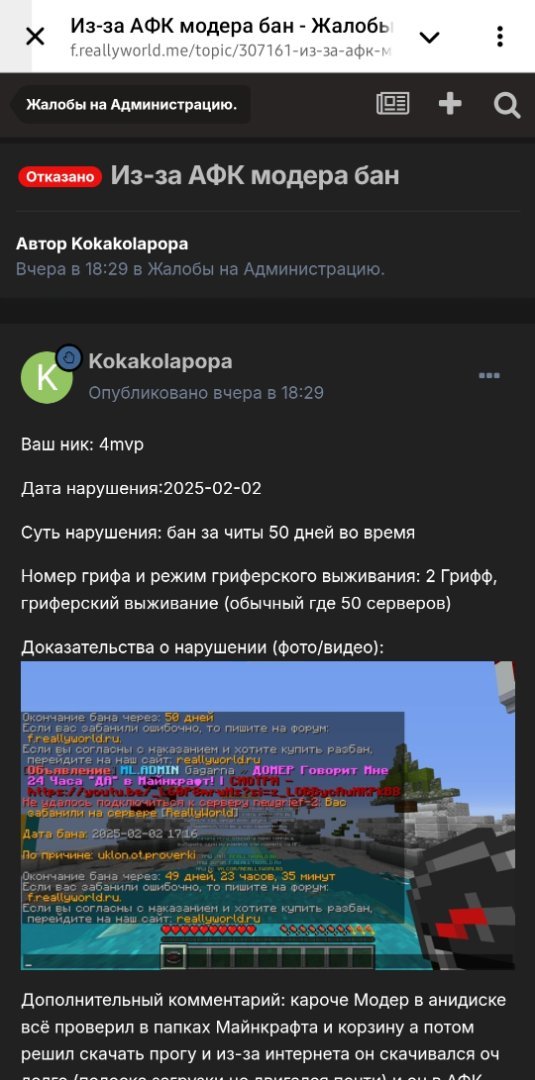
Task: Open the Жалобы на Администрацию section link
Action: click(266, 269)
